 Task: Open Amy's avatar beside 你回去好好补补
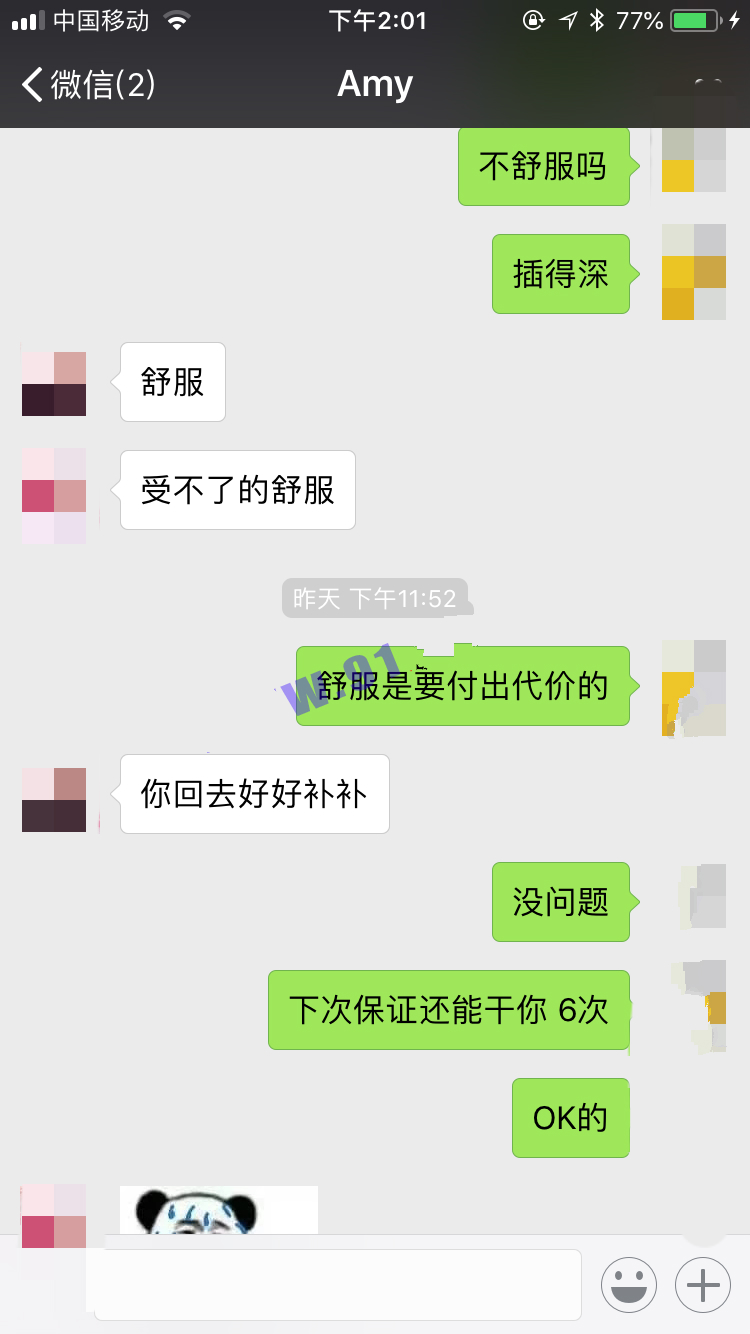pyautogui.click(x=54, y=800)
